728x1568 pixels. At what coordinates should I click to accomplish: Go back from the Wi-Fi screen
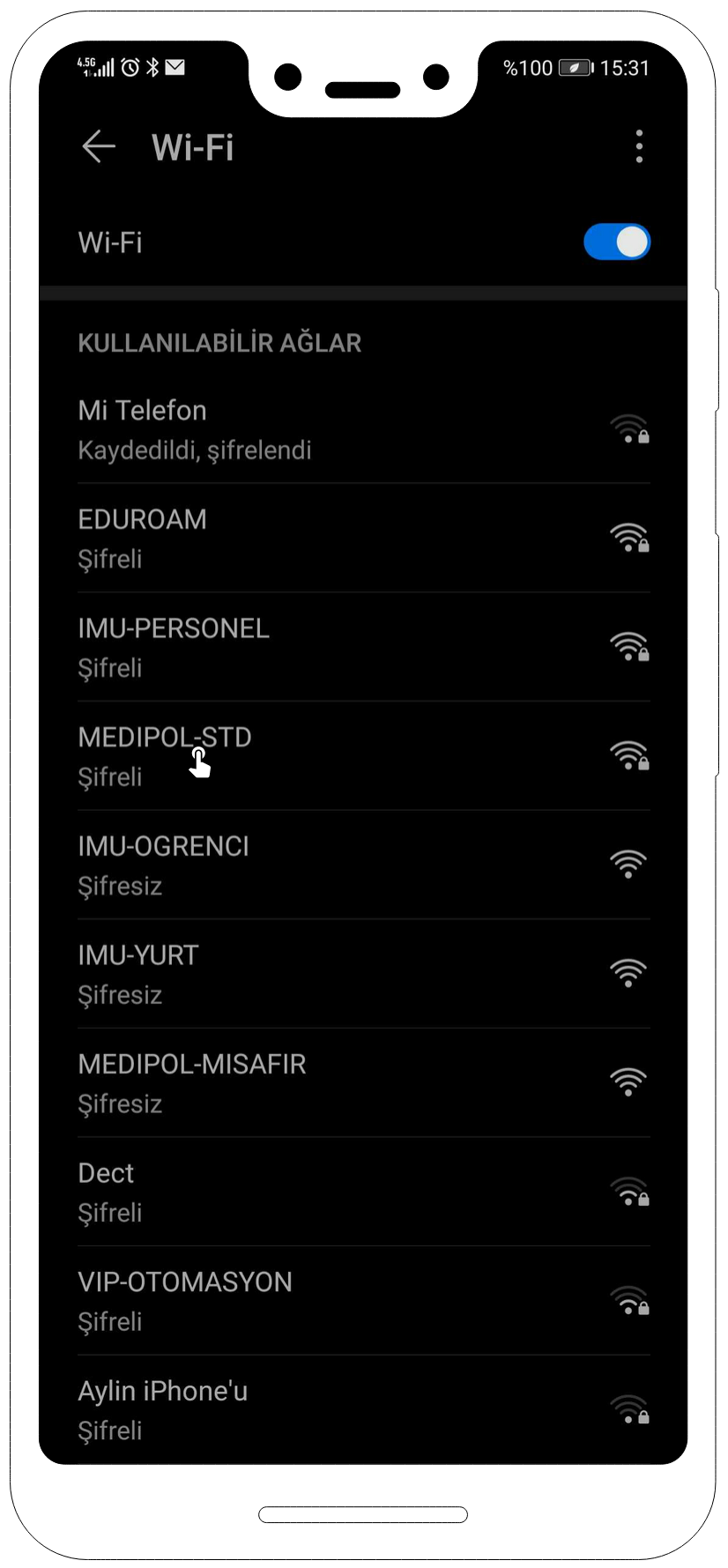click(99, 146)
